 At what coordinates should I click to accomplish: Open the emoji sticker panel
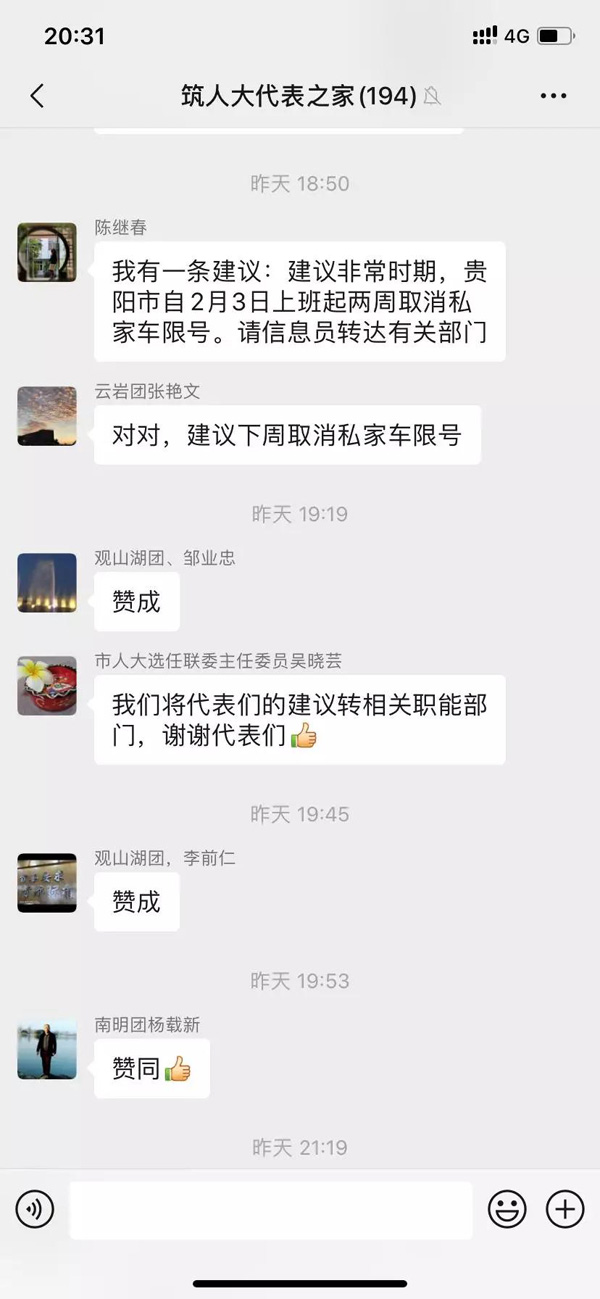(507, 1210)
